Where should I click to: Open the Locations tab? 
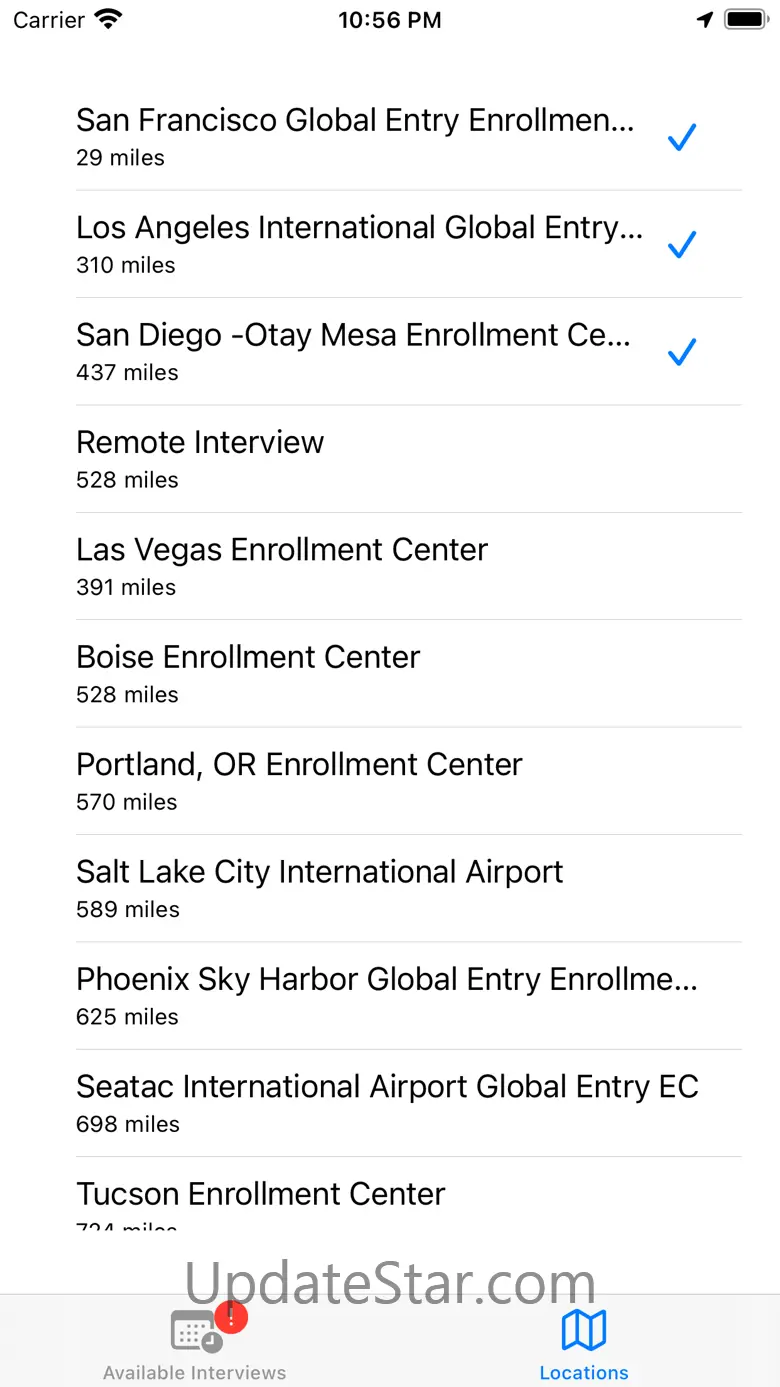pyautogui.click(x=584, y=1343)
